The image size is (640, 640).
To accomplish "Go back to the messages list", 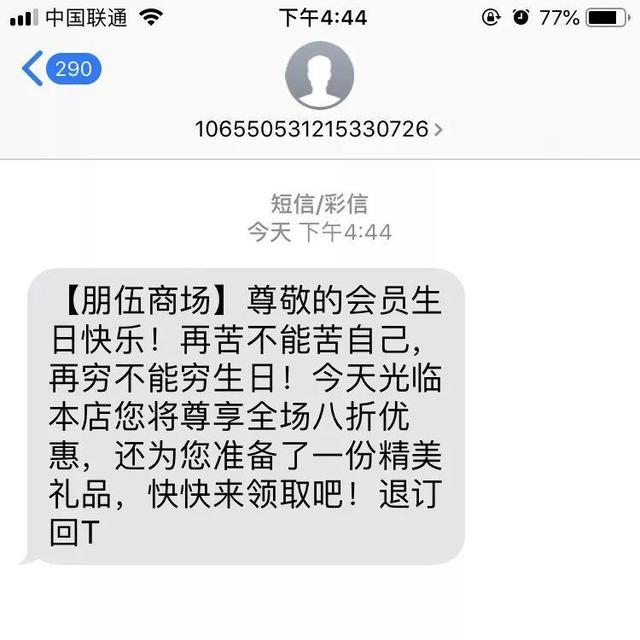I will tap(60, 70).
